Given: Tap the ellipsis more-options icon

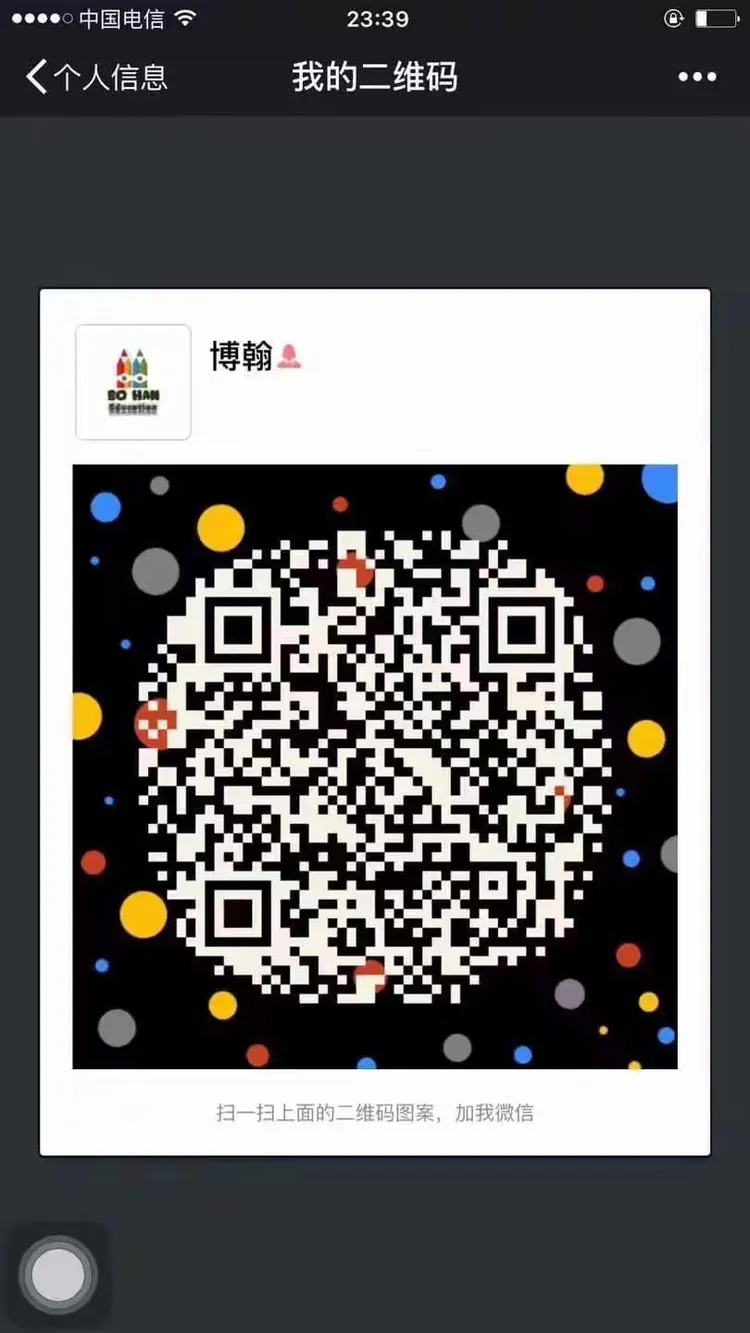Looking at the screenshot, I should pos(697,77).
